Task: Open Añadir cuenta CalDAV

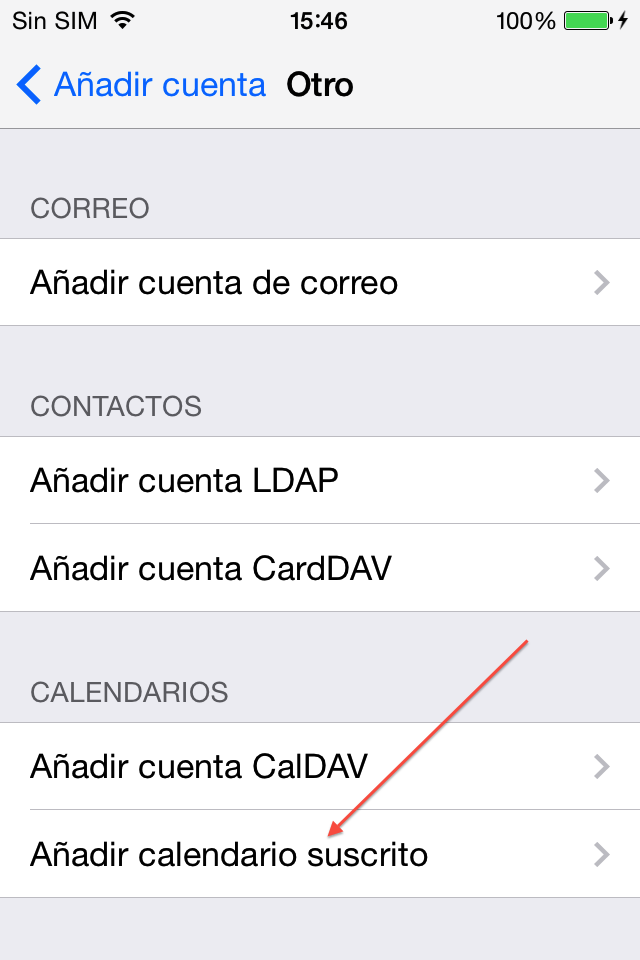Action: [x=320, y=767]
